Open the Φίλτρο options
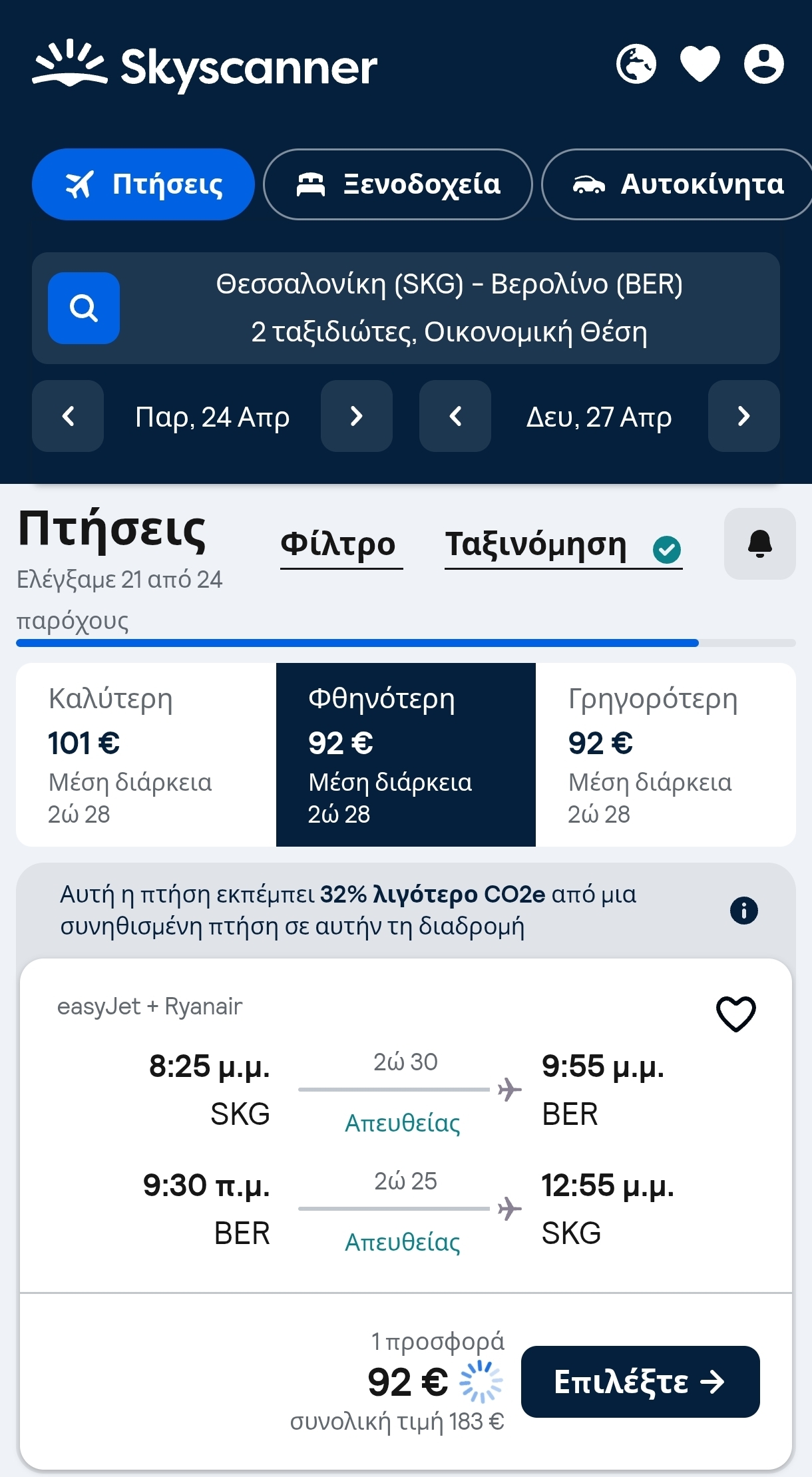The width and height of the screenshot is (812, 1477). (339, 545)
